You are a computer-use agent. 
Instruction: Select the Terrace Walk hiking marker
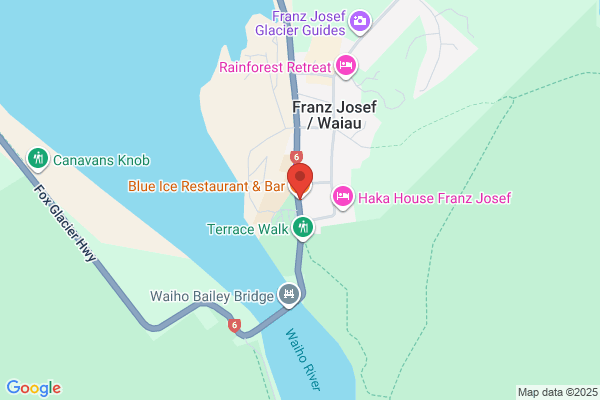(x=303, y=229)
